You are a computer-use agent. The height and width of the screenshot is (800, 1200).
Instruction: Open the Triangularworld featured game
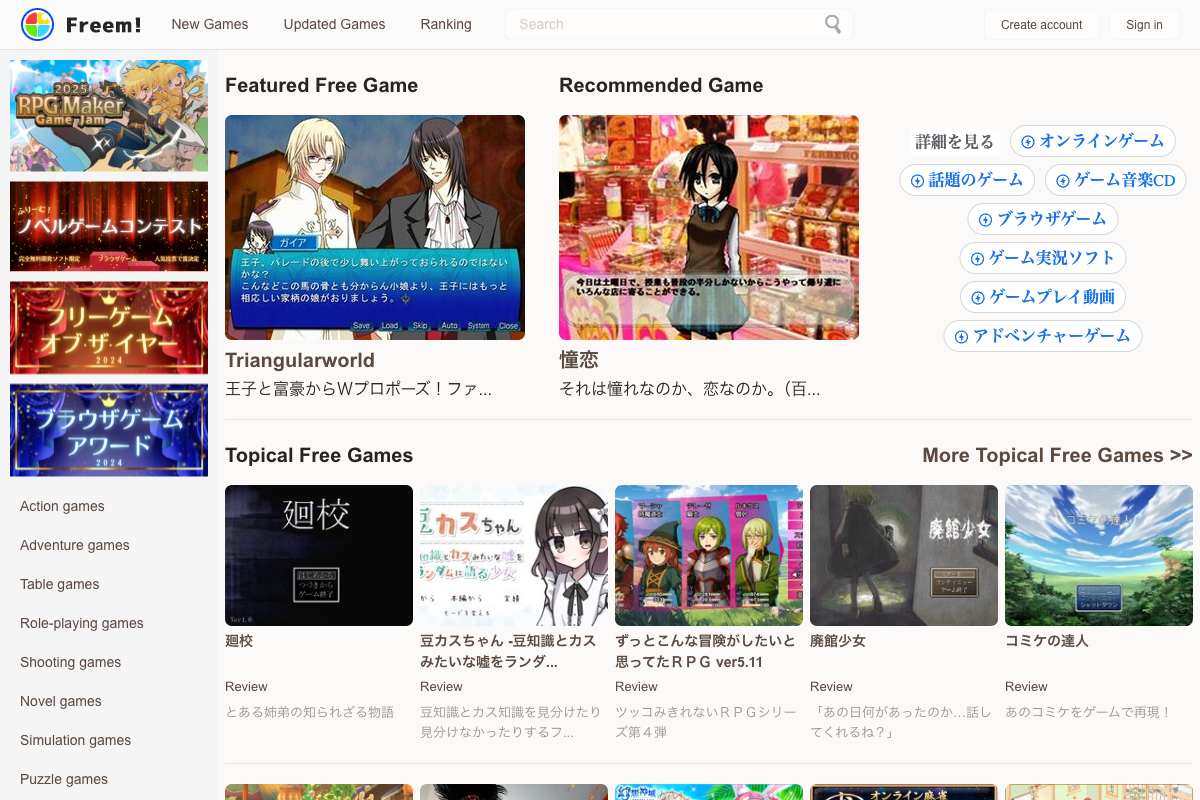point(375,227)
